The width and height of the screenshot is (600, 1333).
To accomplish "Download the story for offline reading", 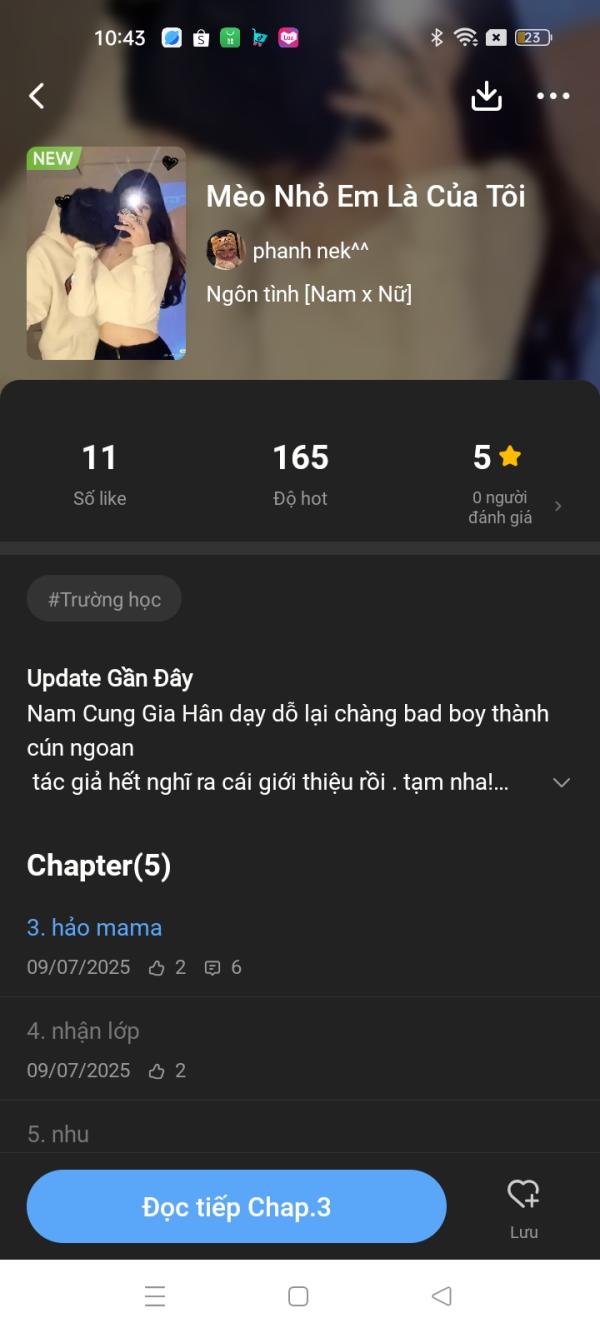I will point(486,96).
